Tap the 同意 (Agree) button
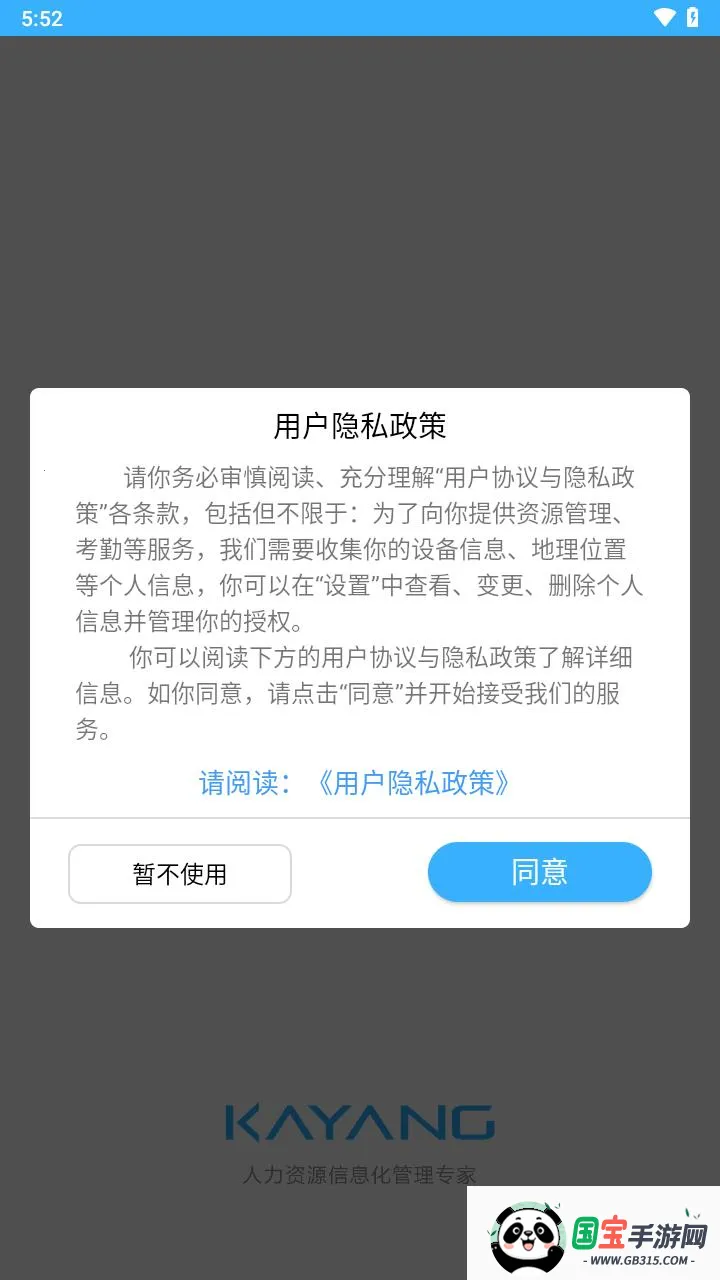This screenshot has height=1280, width=720. pos(539,871)
